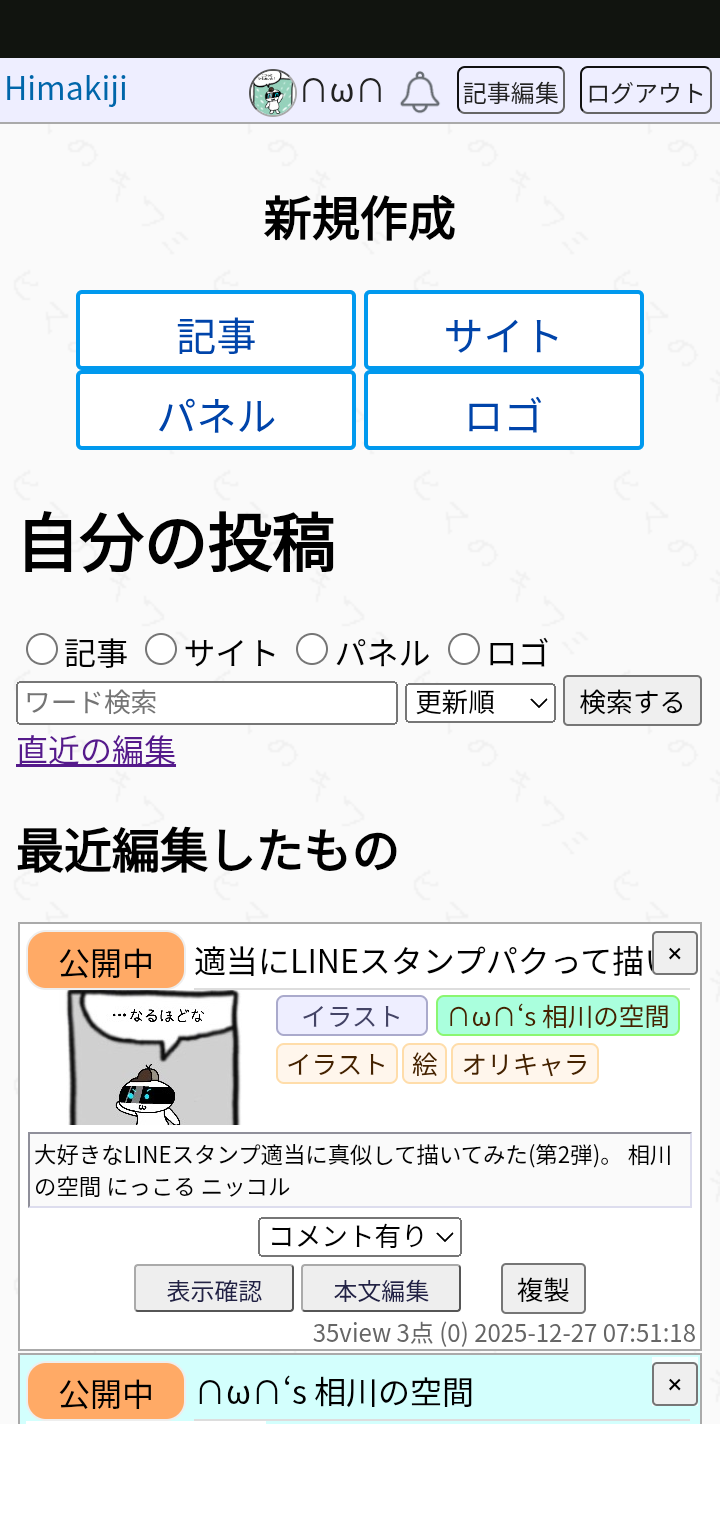Create a new パネル
The image size is (720, 1520).
[x=216, y=411]
